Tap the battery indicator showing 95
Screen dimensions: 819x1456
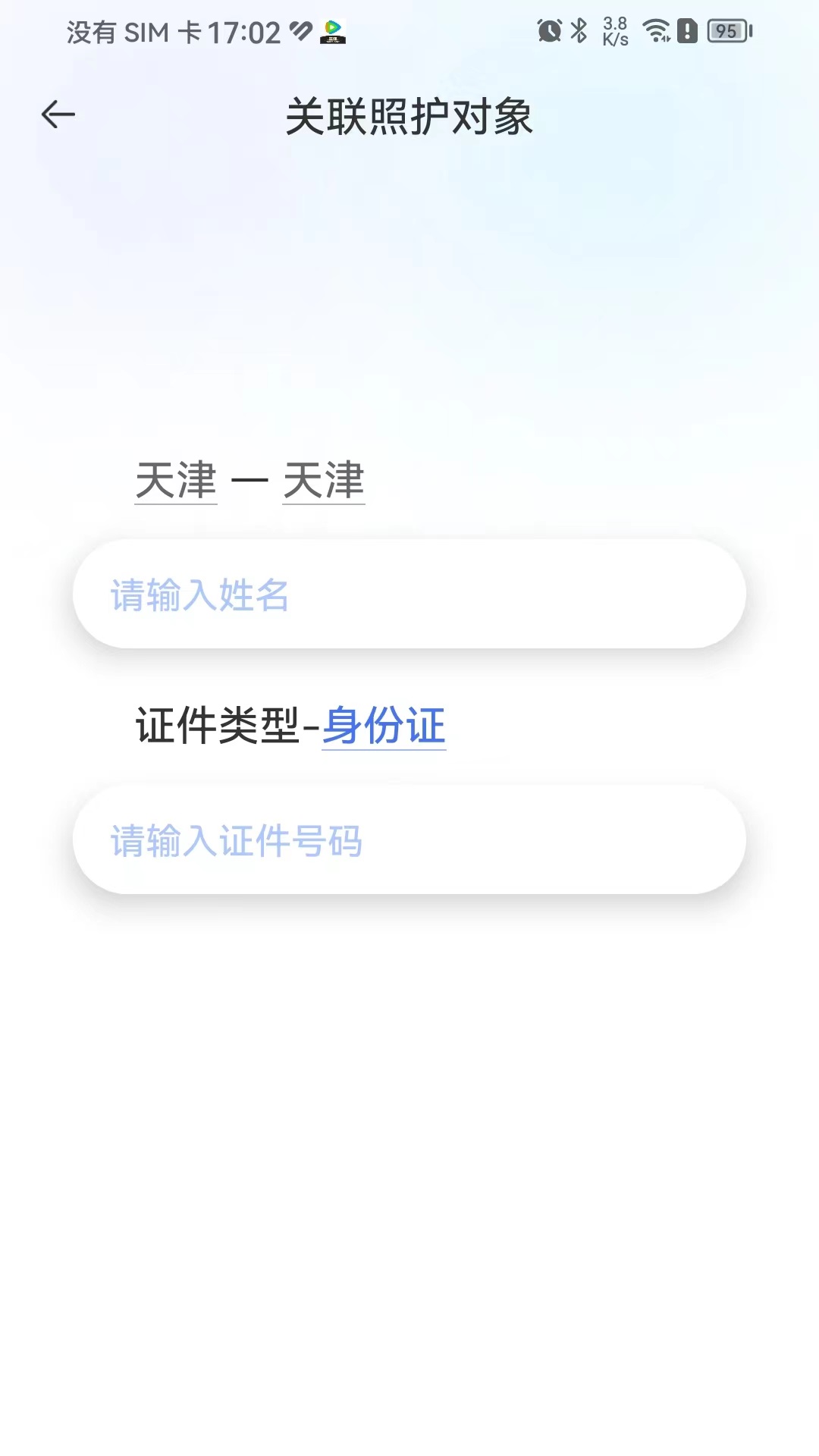coord(724,30)
